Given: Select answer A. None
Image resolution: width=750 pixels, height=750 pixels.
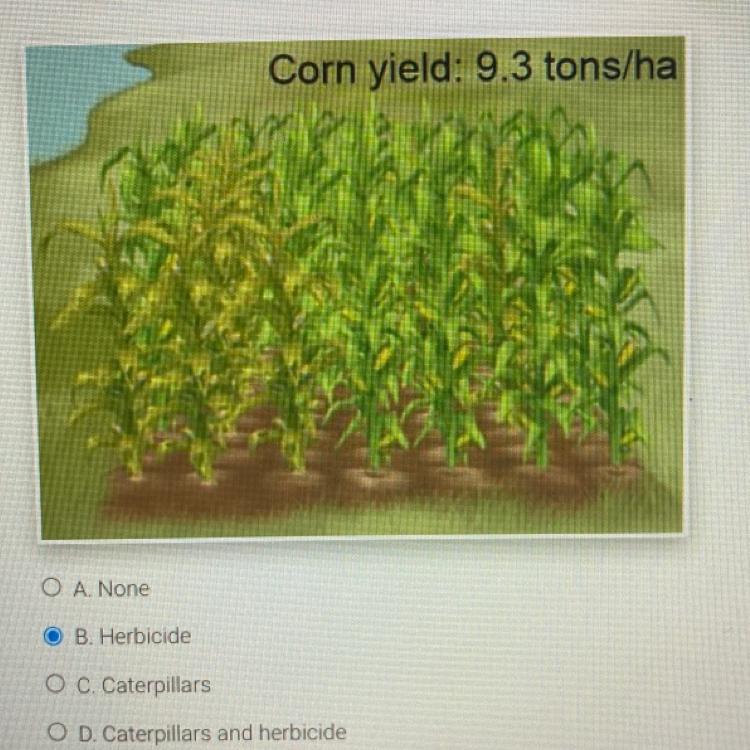Looking at the screenshot, I should tap(54, 589).
